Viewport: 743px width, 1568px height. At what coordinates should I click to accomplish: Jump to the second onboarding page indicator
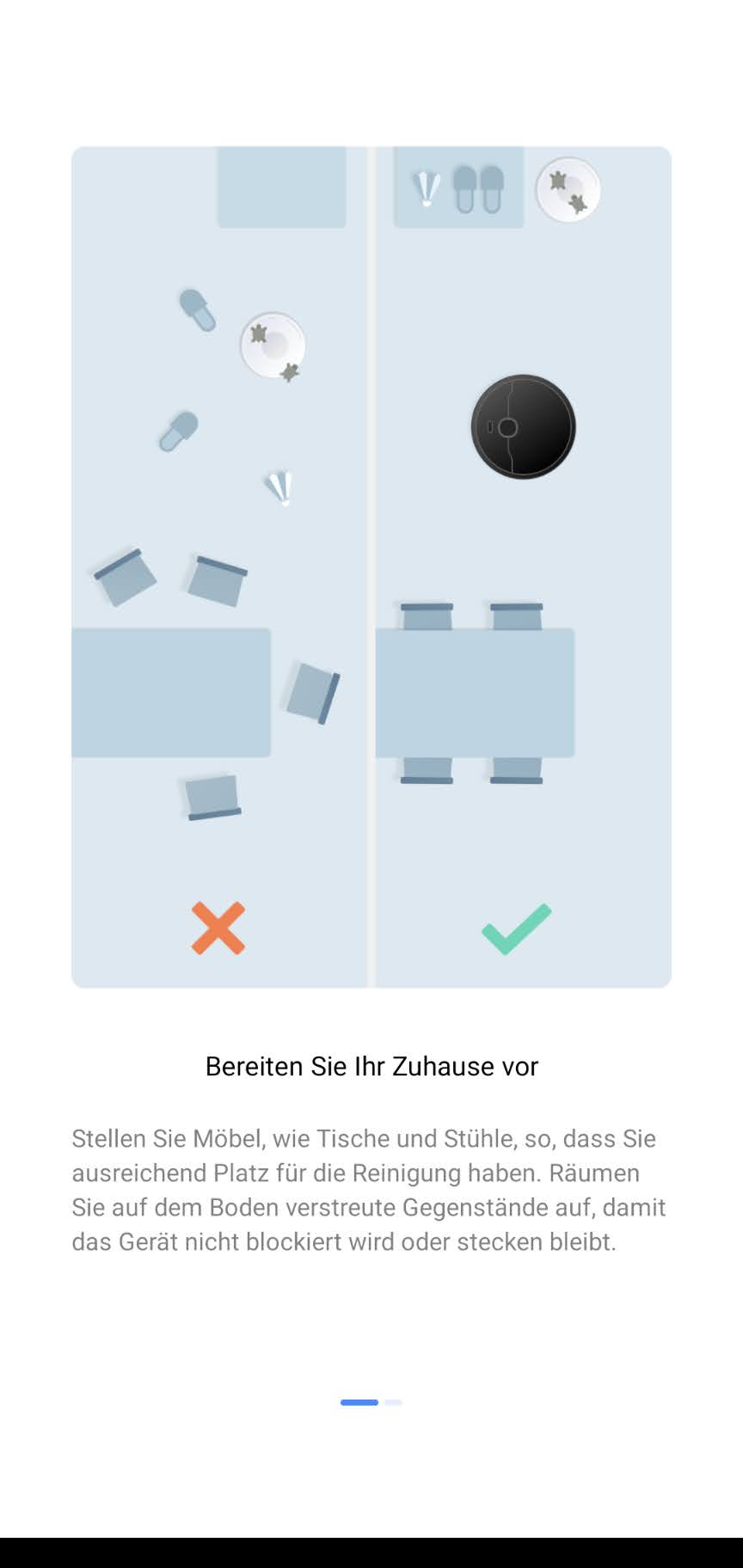point(393,1402)
